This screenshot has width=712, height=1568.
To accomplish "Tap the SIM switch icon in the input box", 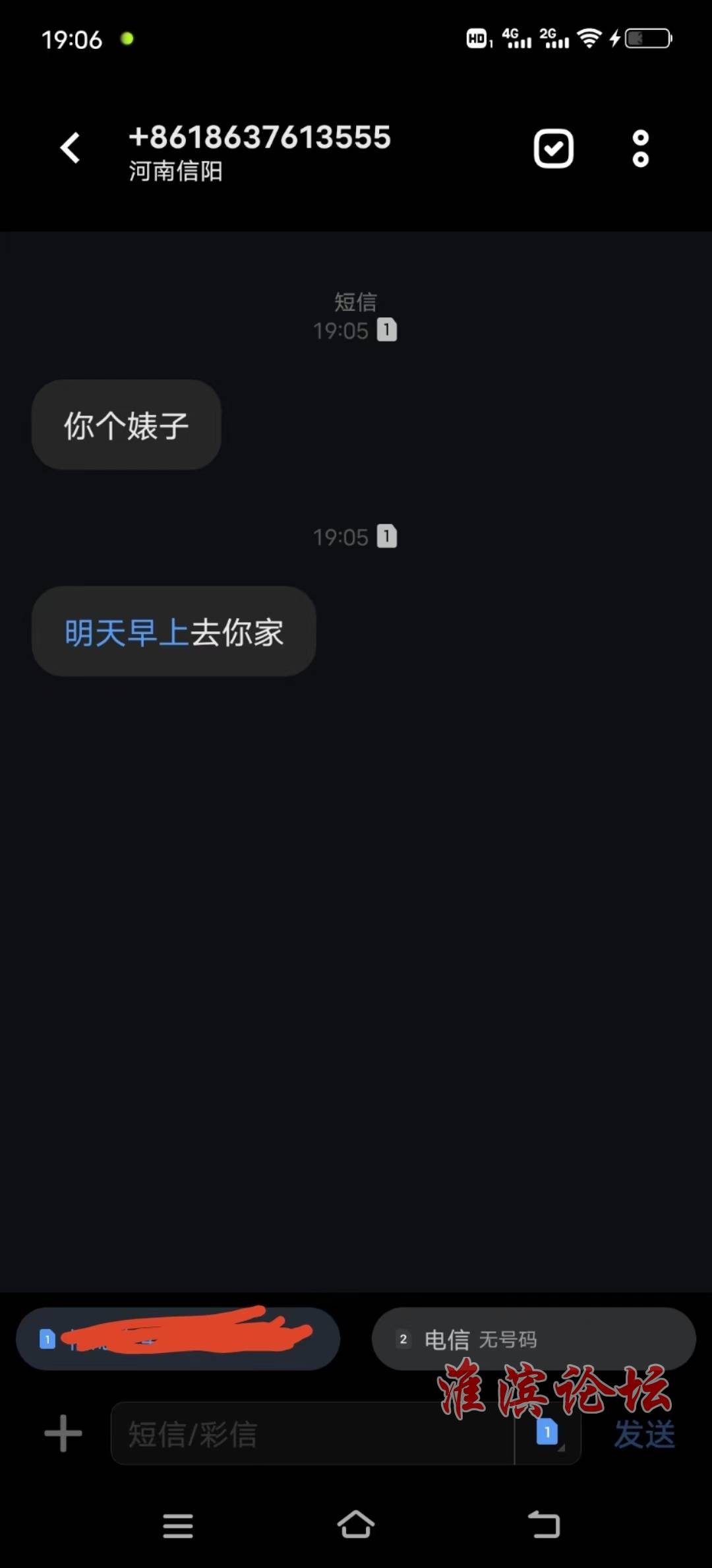I will click(x=548, y=1433).
